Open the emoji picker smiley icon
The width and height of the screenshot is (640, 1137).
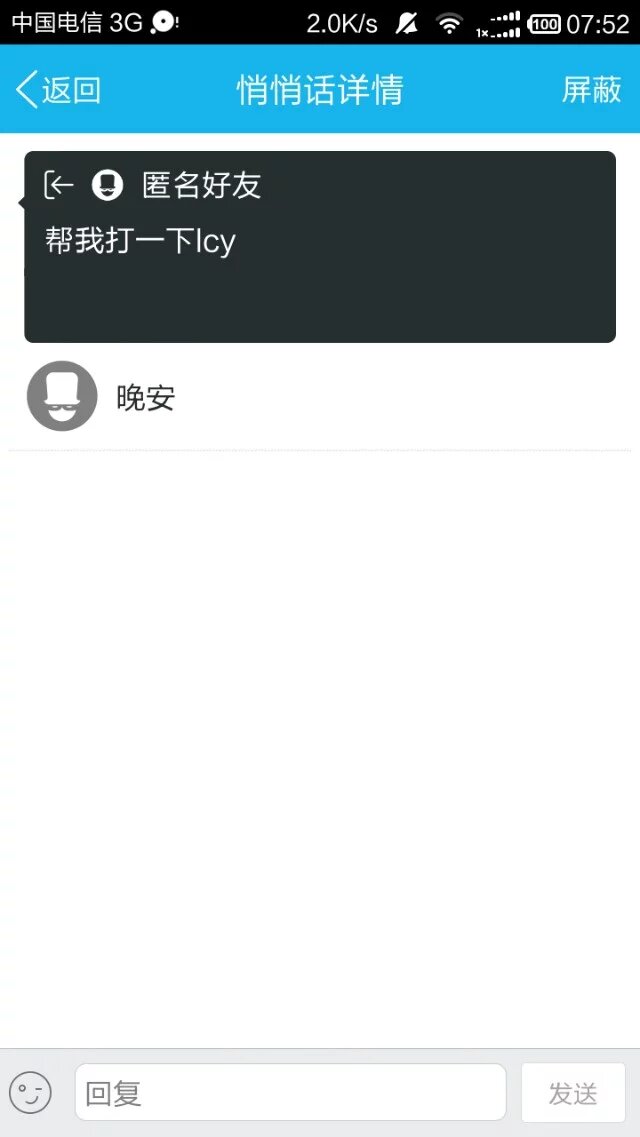(30, 1092)
